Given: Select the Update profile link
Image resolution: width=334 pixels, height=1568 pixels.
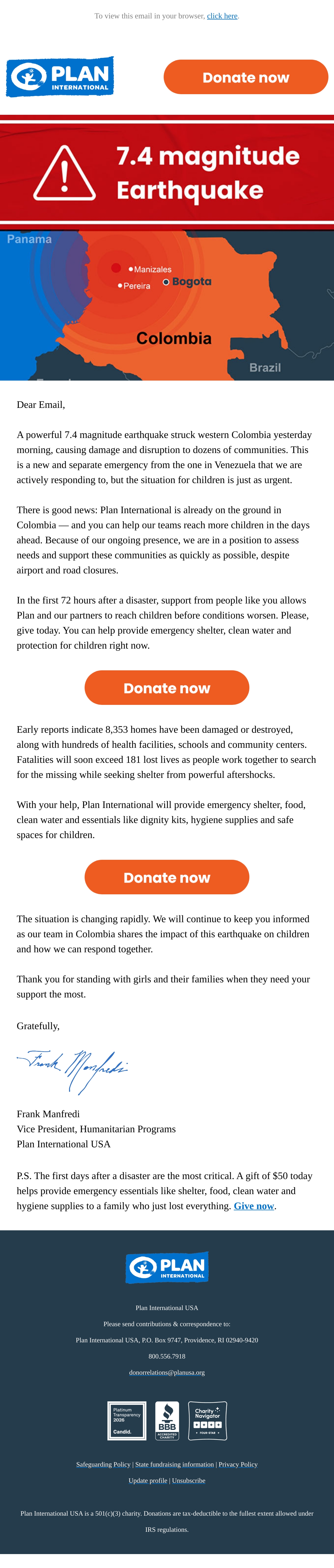Looking at the screenshot, I should coord(148,1480).
